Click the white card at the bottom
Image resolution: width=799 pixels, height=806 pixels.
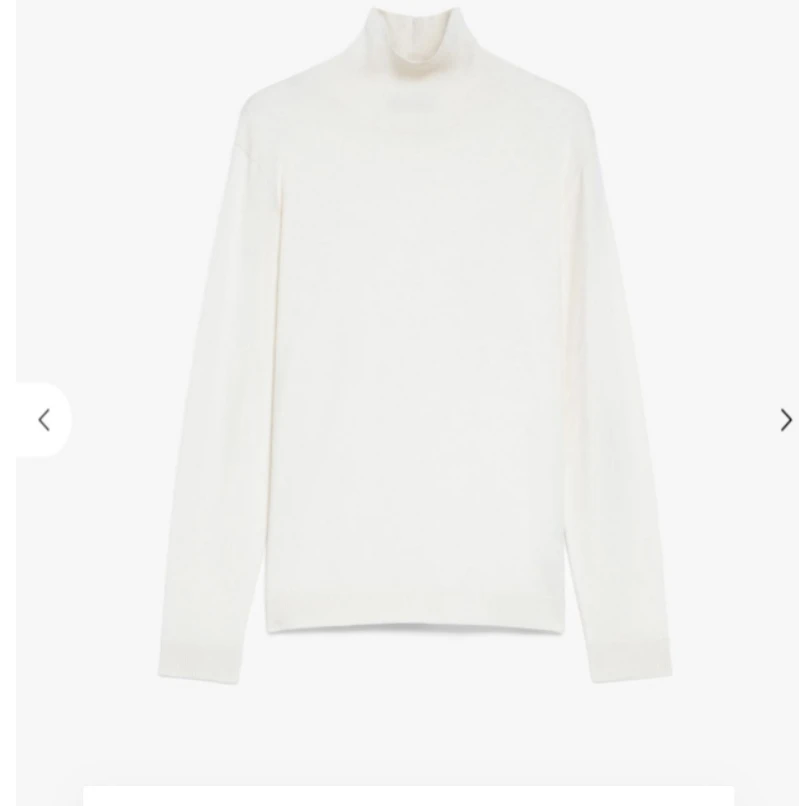pos(400,795)
